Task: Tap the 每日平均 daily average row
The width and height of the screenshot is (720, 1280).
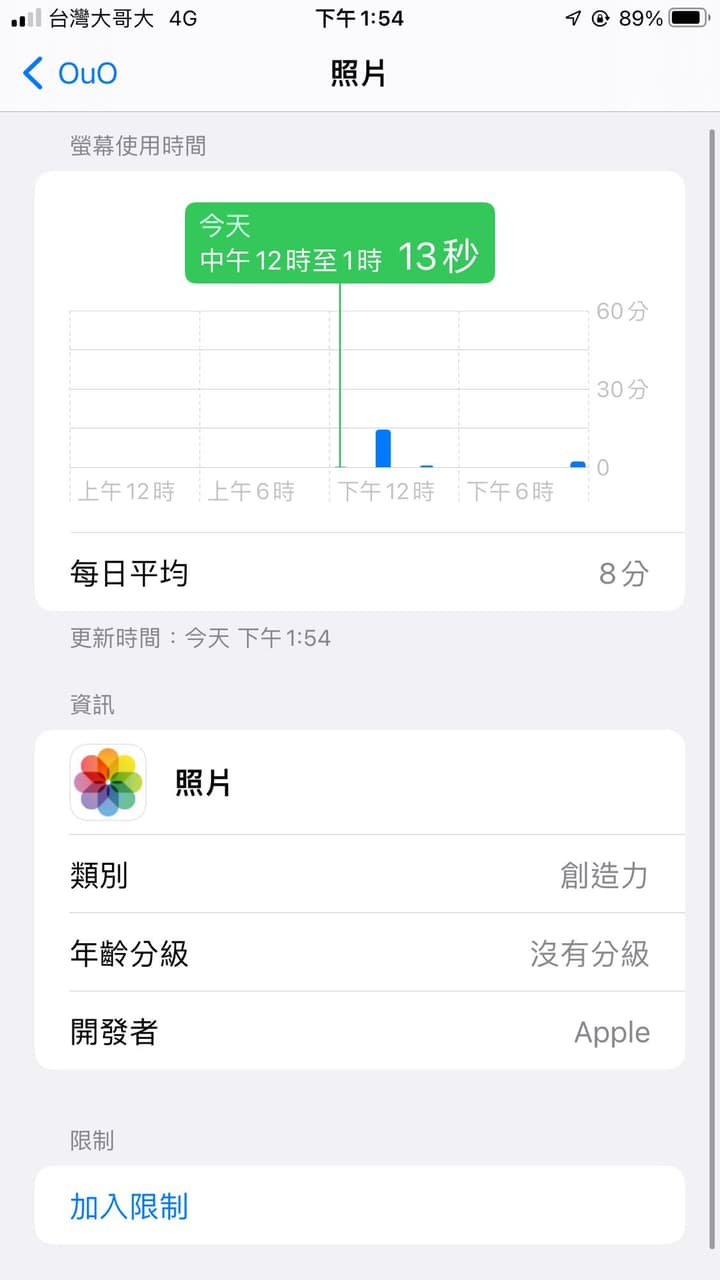Action: coord(360,571)
